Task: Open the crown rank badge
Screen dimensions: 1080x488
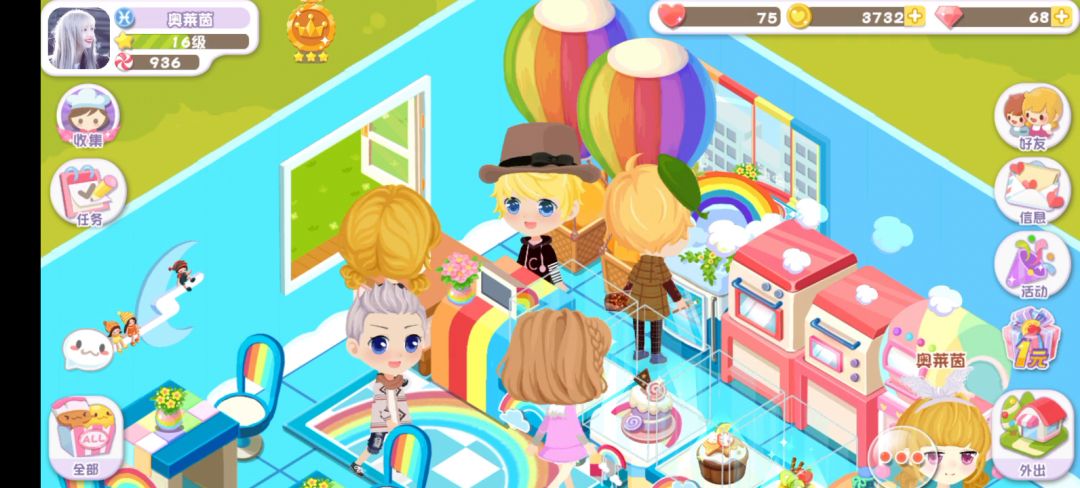Action: (310, 30)
